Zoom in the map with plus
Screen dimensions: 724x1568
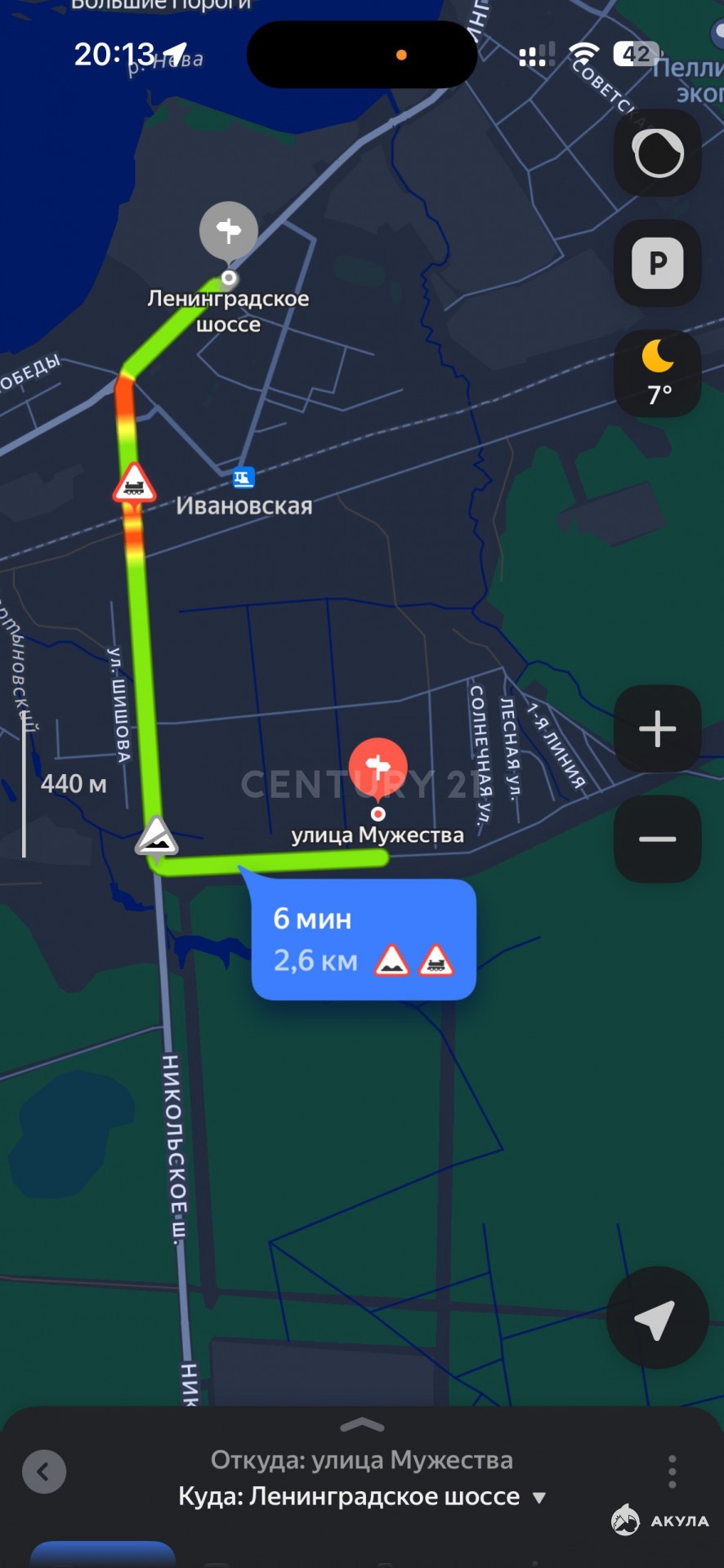pos(658,728)
